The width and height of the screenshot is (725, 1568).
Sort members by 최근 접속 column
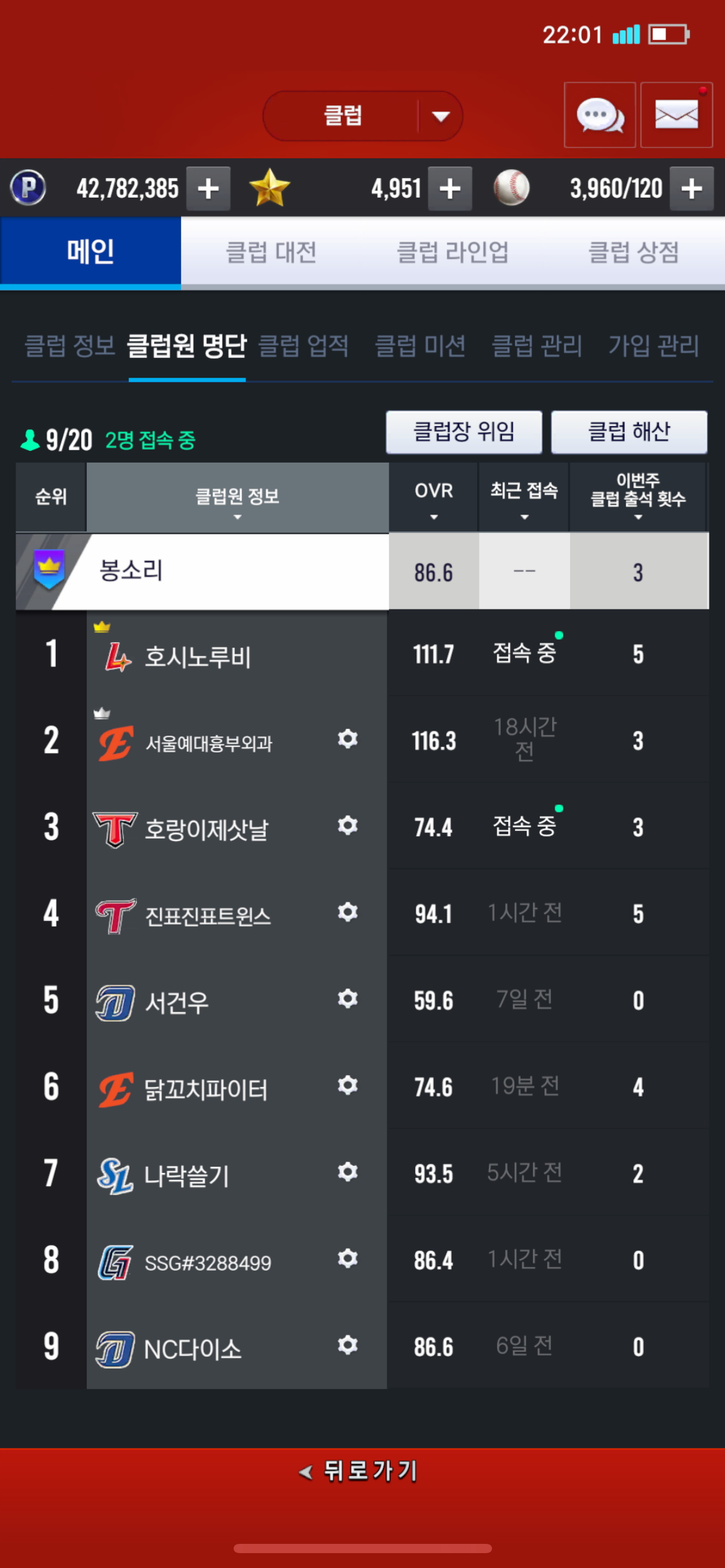524,497
